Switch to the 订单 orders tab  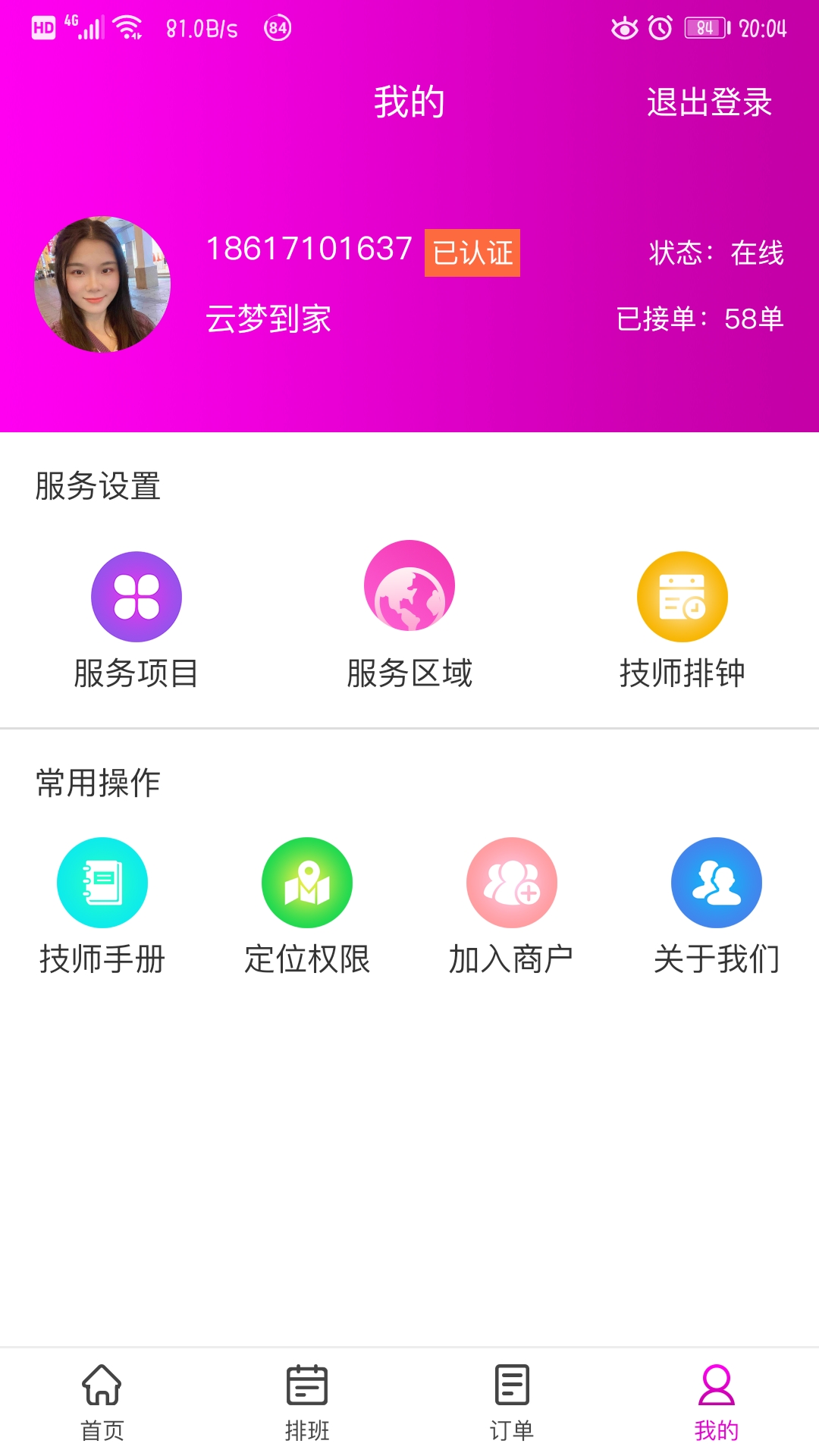(x=512, y=1401)
